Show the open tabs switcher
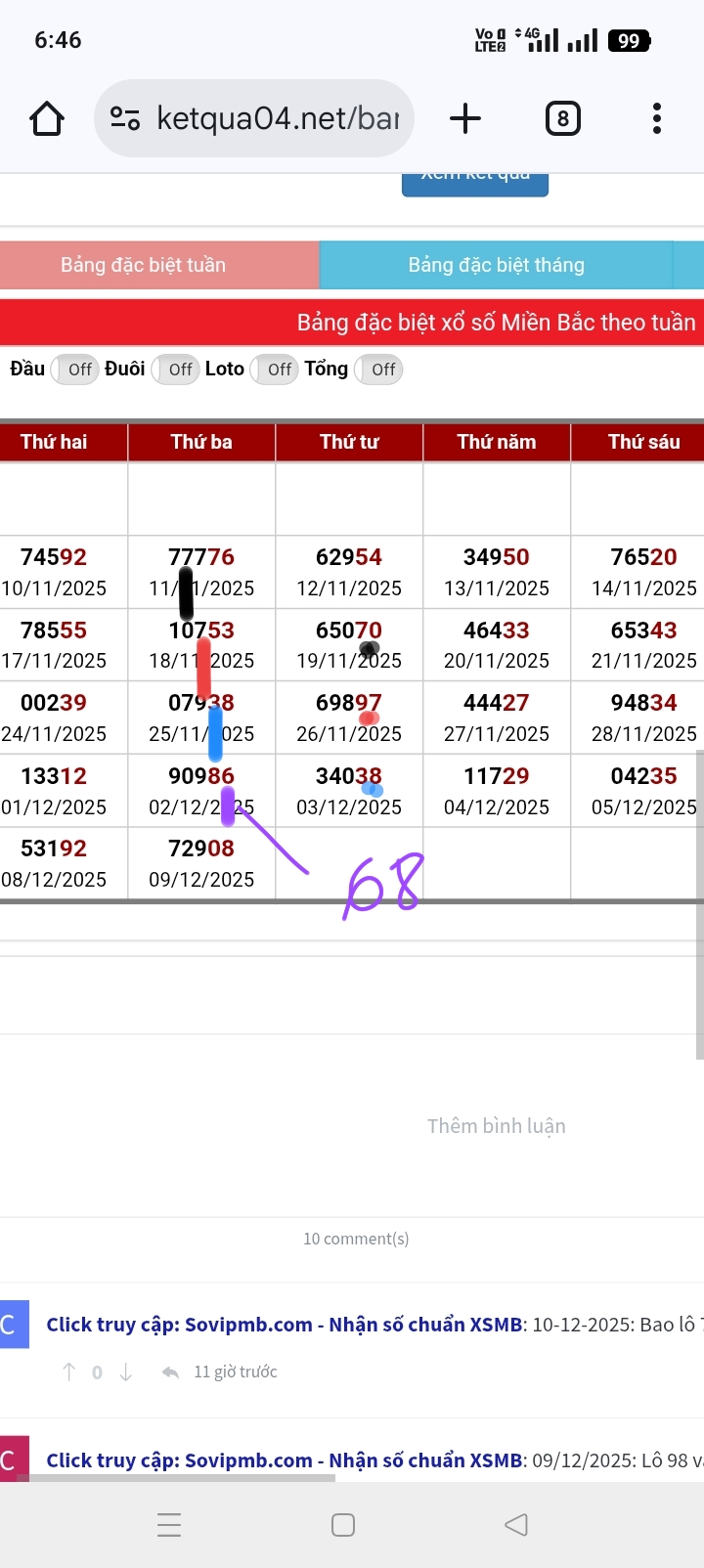 pyautogui.click(x=562, y=119)
